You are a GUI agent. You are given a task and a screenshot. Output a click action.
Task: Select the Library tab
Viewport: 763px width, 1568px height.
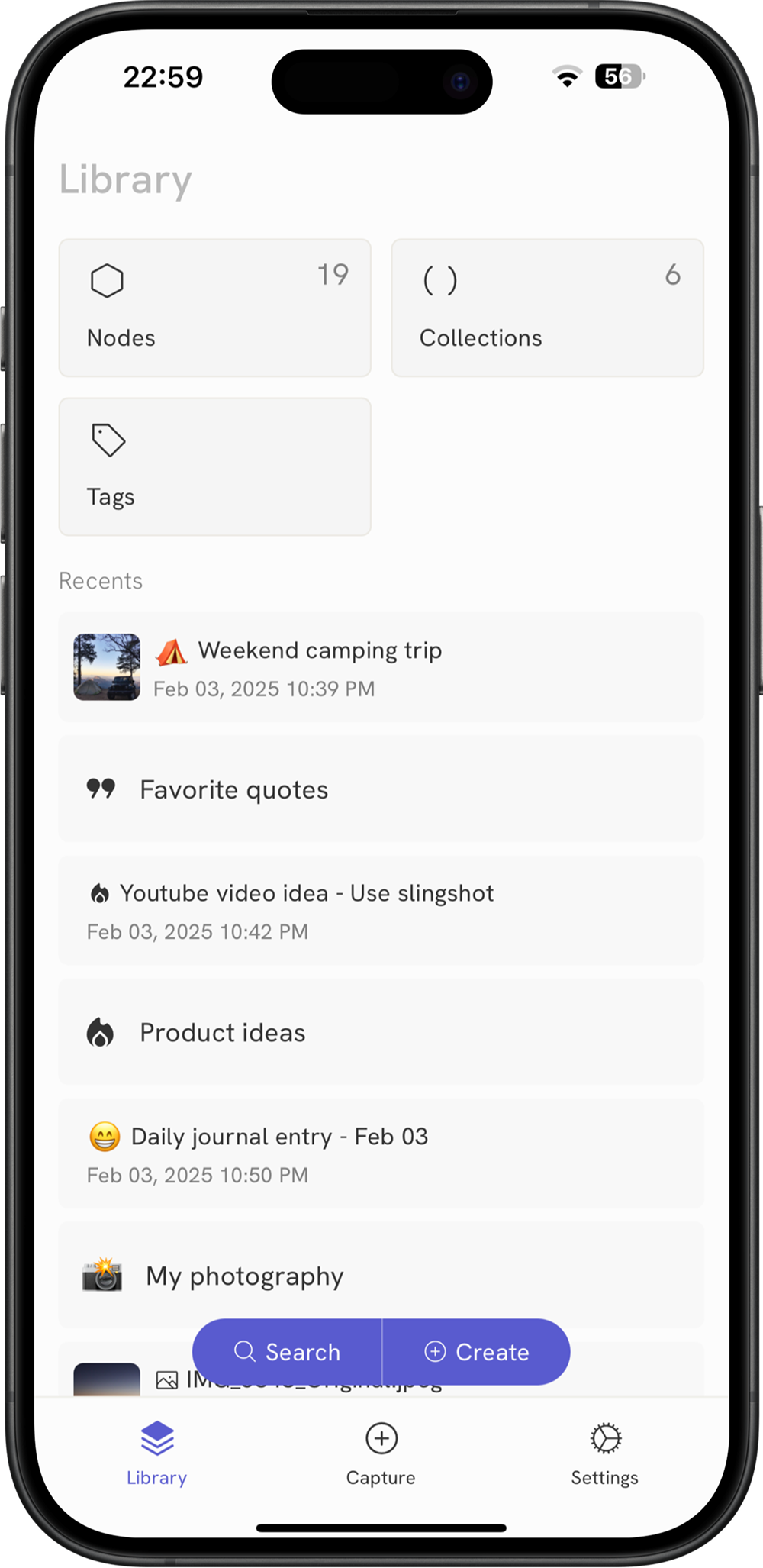157,1454
